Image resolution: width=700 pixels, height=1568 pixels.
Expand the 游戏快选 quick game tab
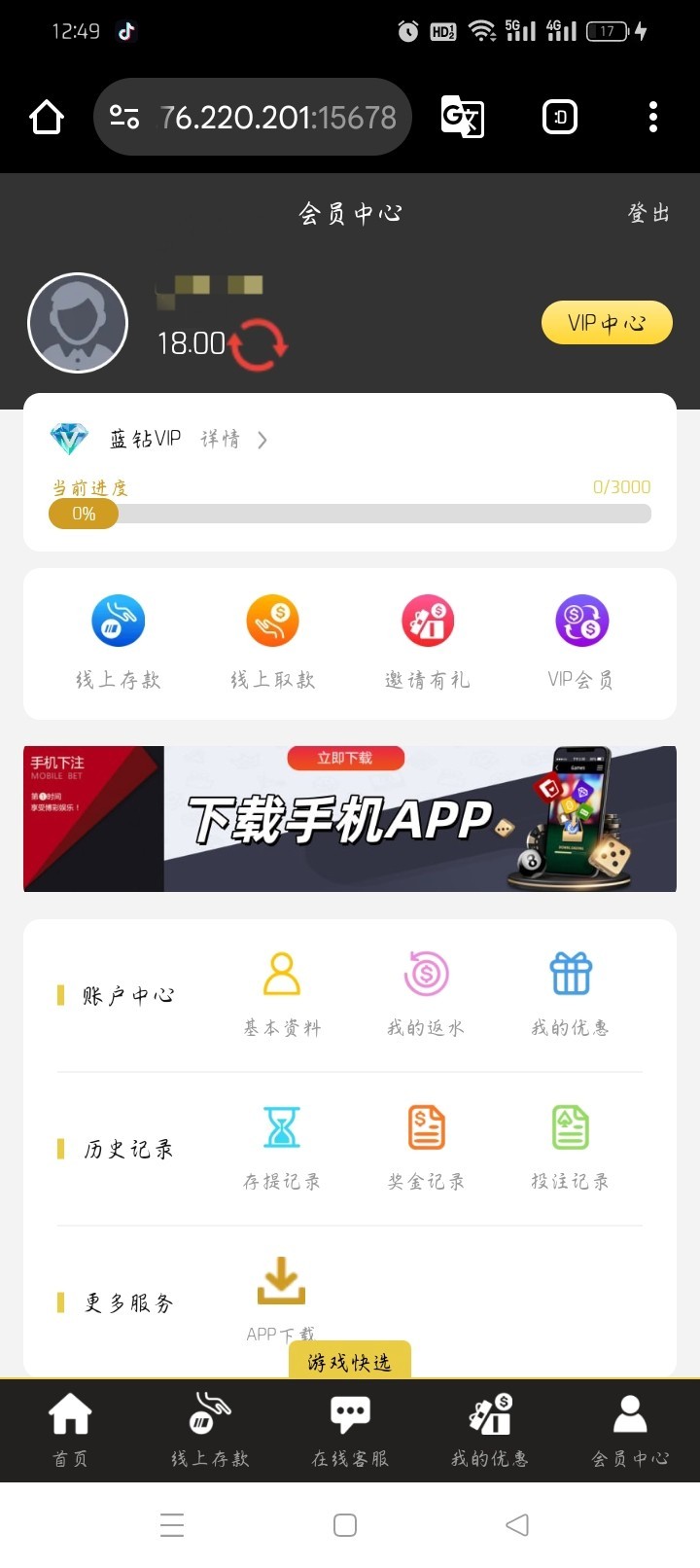tap(350, 1361)
